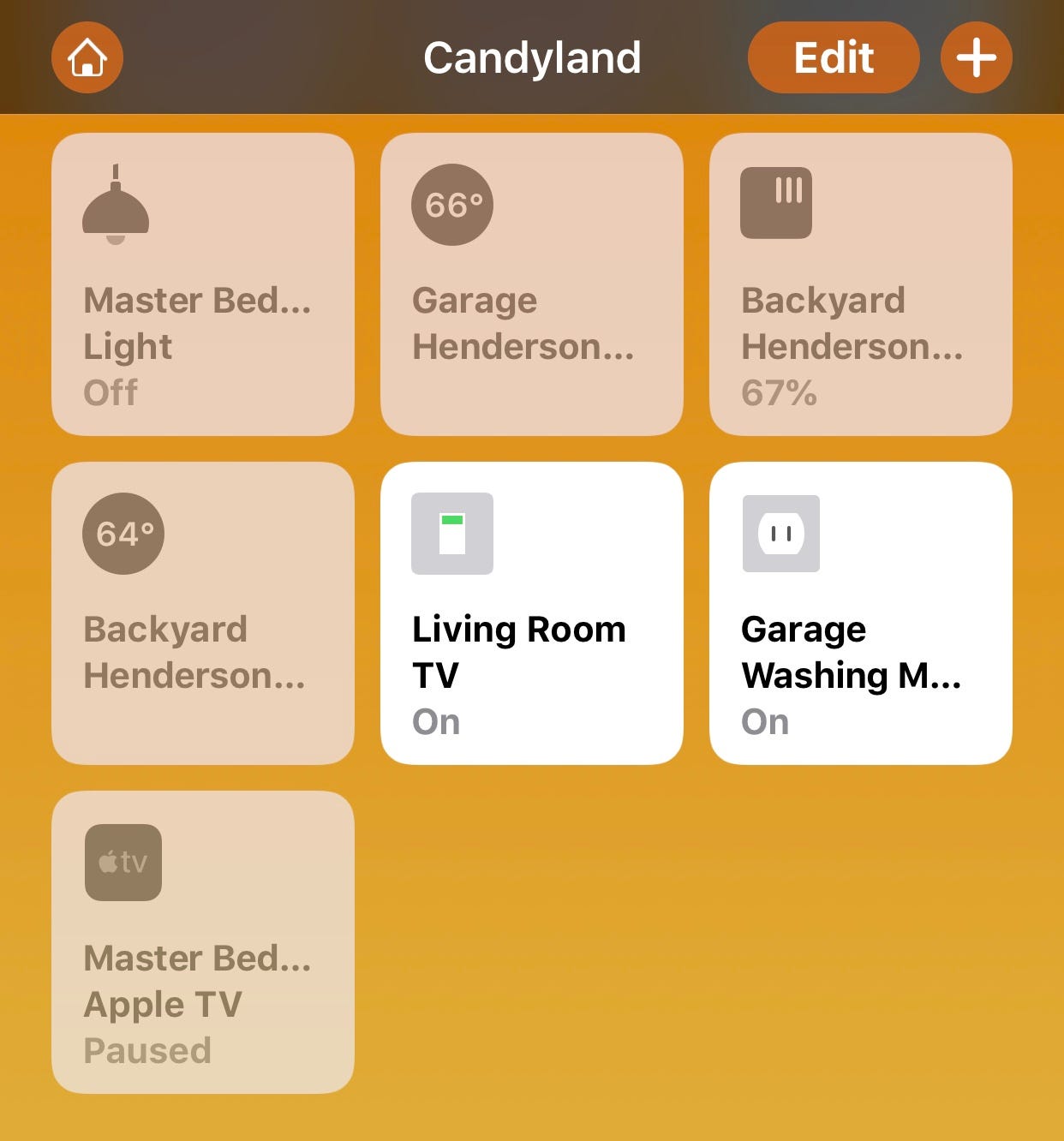Open the home selector icon

pyautogui.click(x=87, y=57)
